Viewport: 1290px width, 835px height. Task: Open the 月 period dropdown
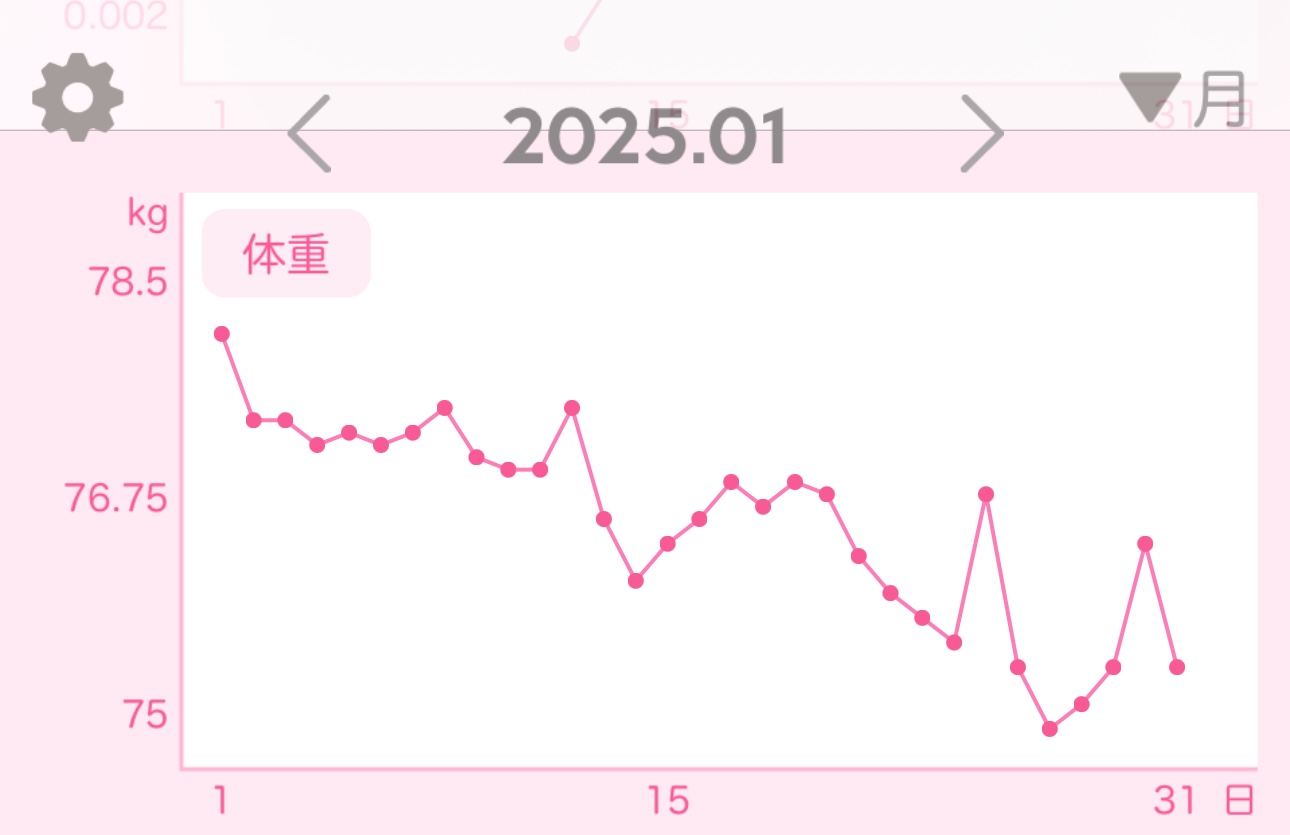[x=1184, y=100]
